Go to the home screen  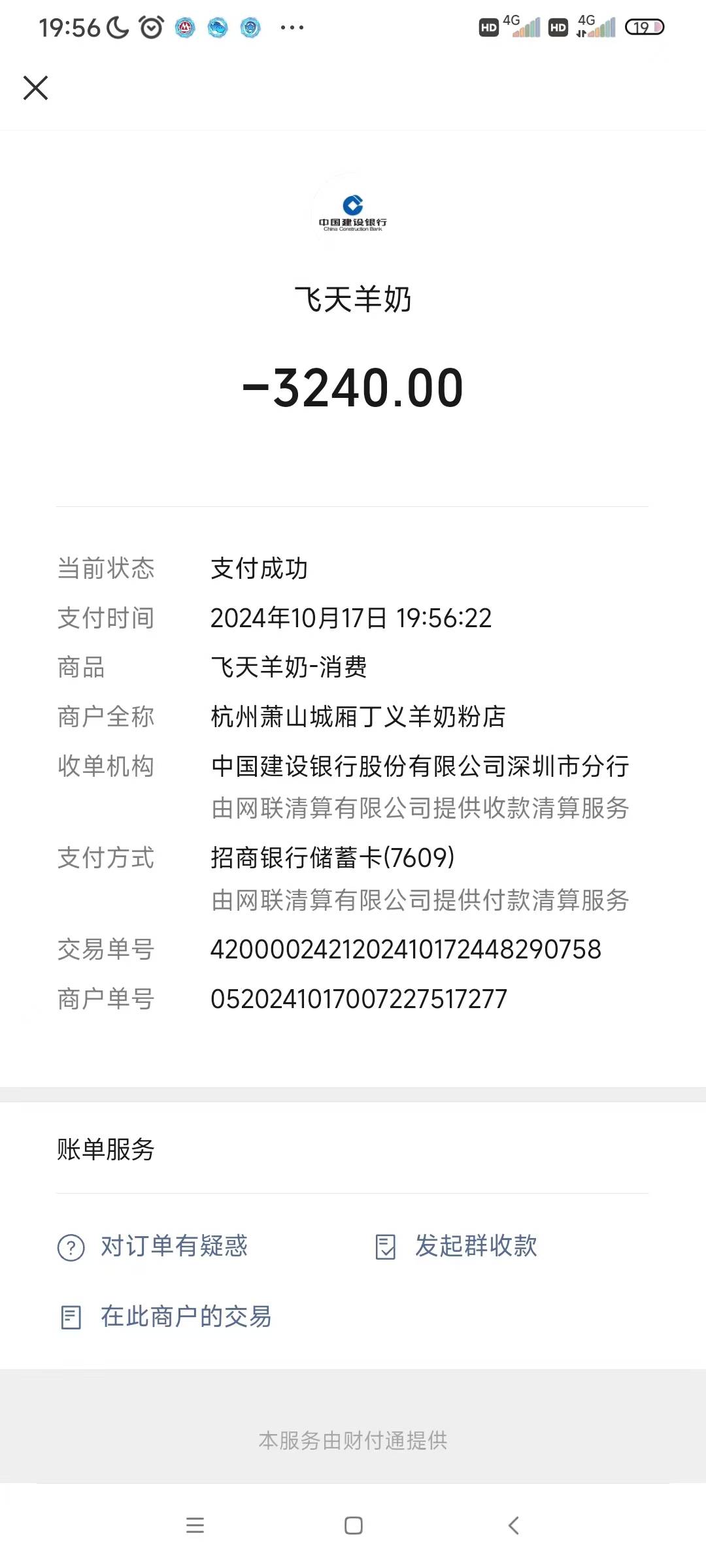click(353, 1526)
